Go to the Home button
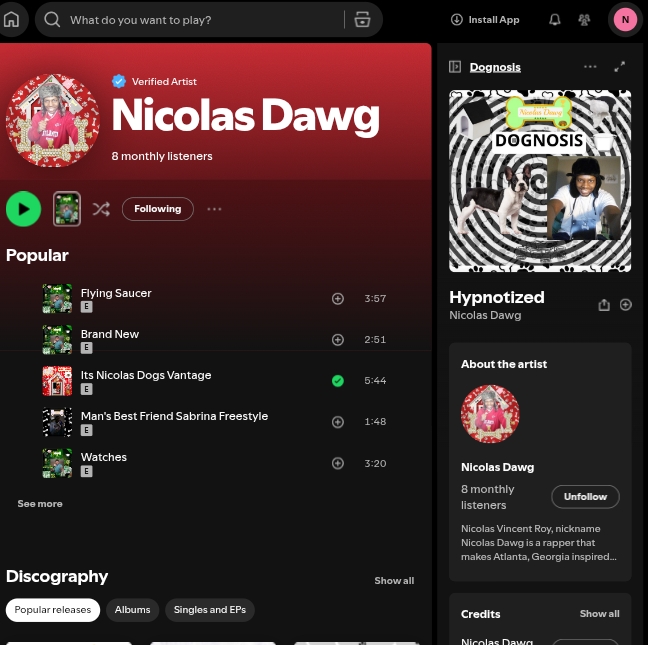648x645 pixels. point(11,19)
